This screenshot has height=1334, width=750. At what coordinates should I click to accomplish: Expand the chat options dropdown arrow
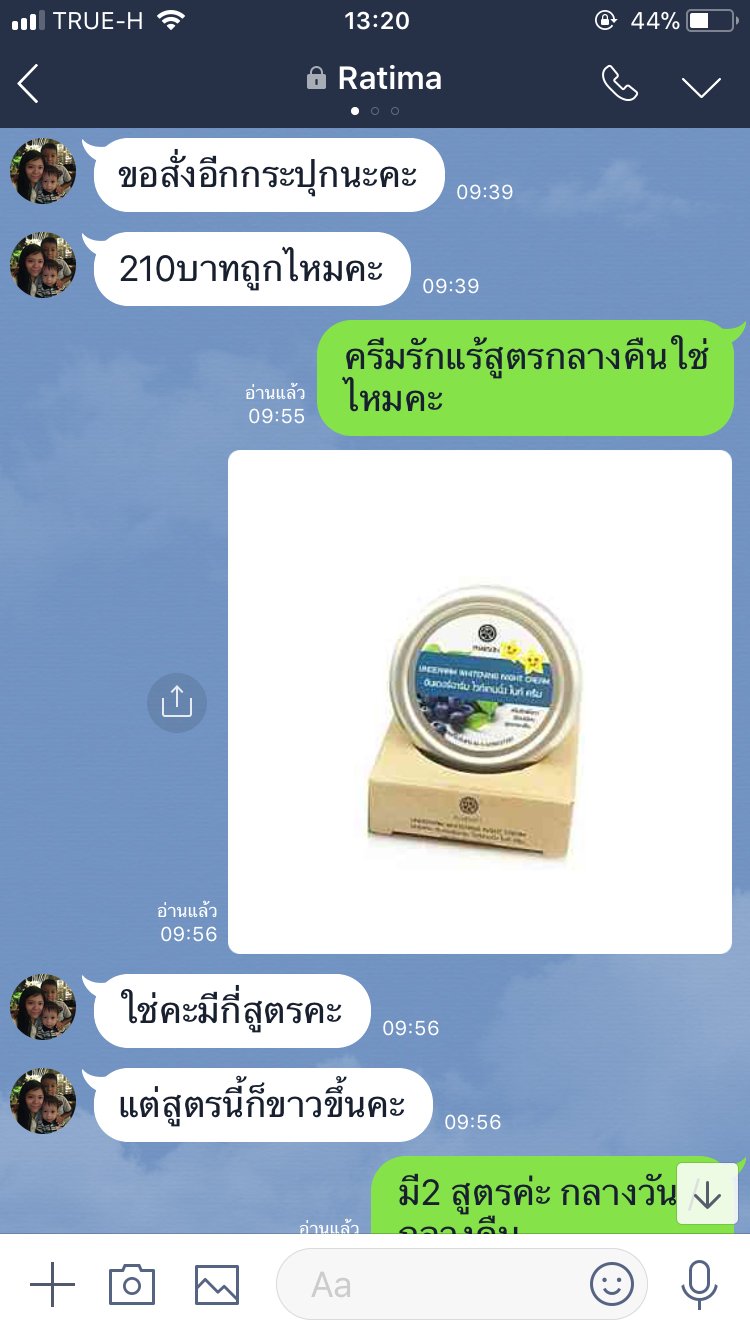(x=701, y=86)
